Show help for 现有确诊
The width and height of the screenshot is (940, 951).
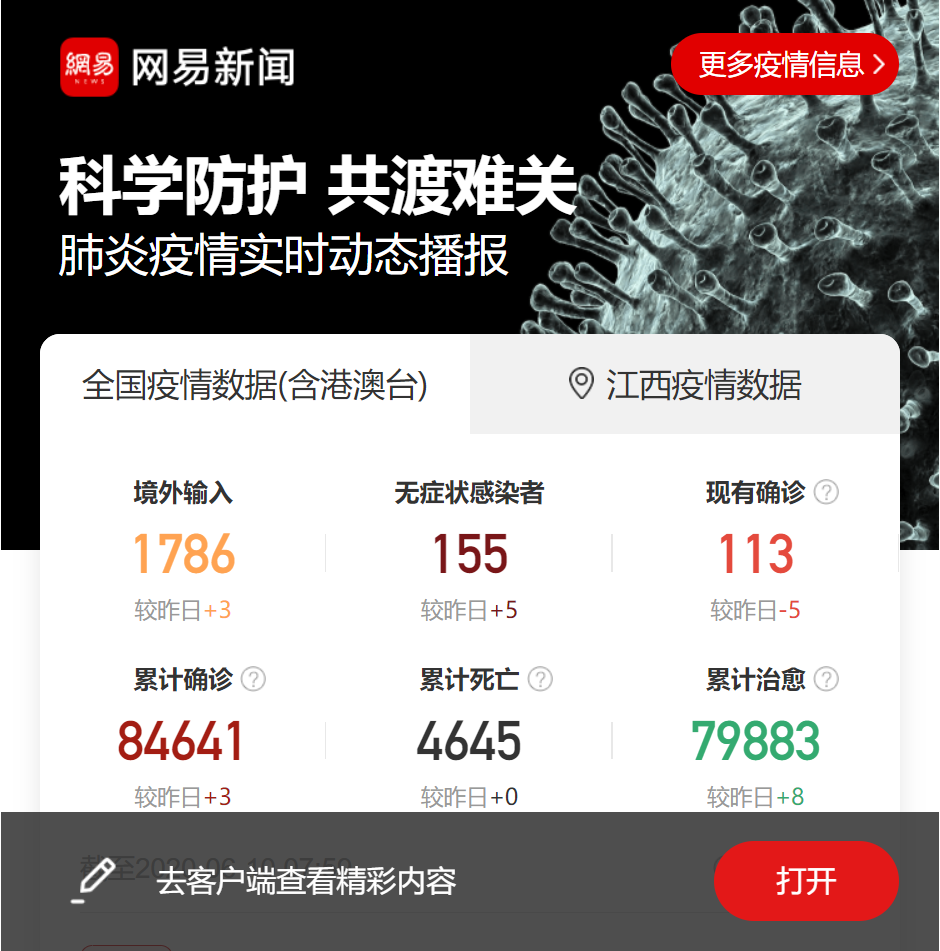826,492
